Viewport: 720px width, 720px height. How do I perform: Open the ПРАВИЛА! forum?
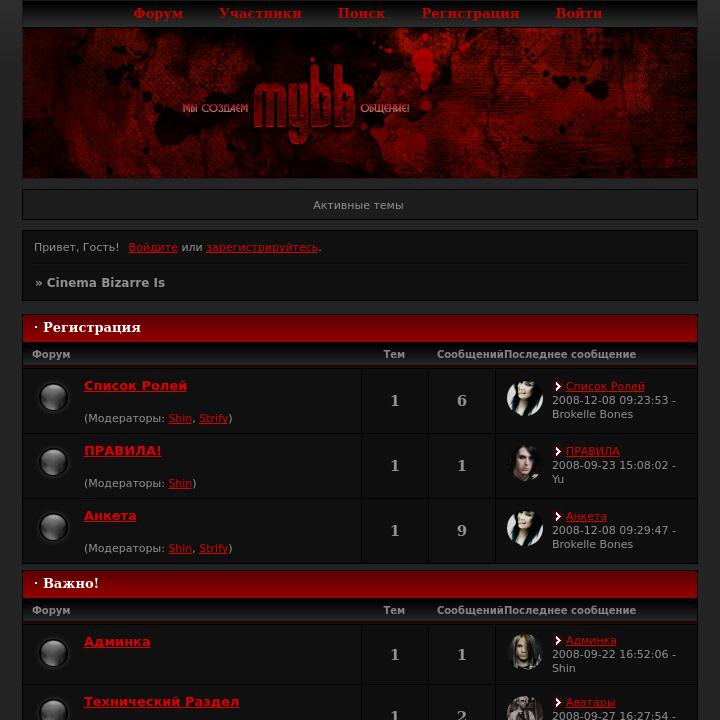[x=122, y=451]
